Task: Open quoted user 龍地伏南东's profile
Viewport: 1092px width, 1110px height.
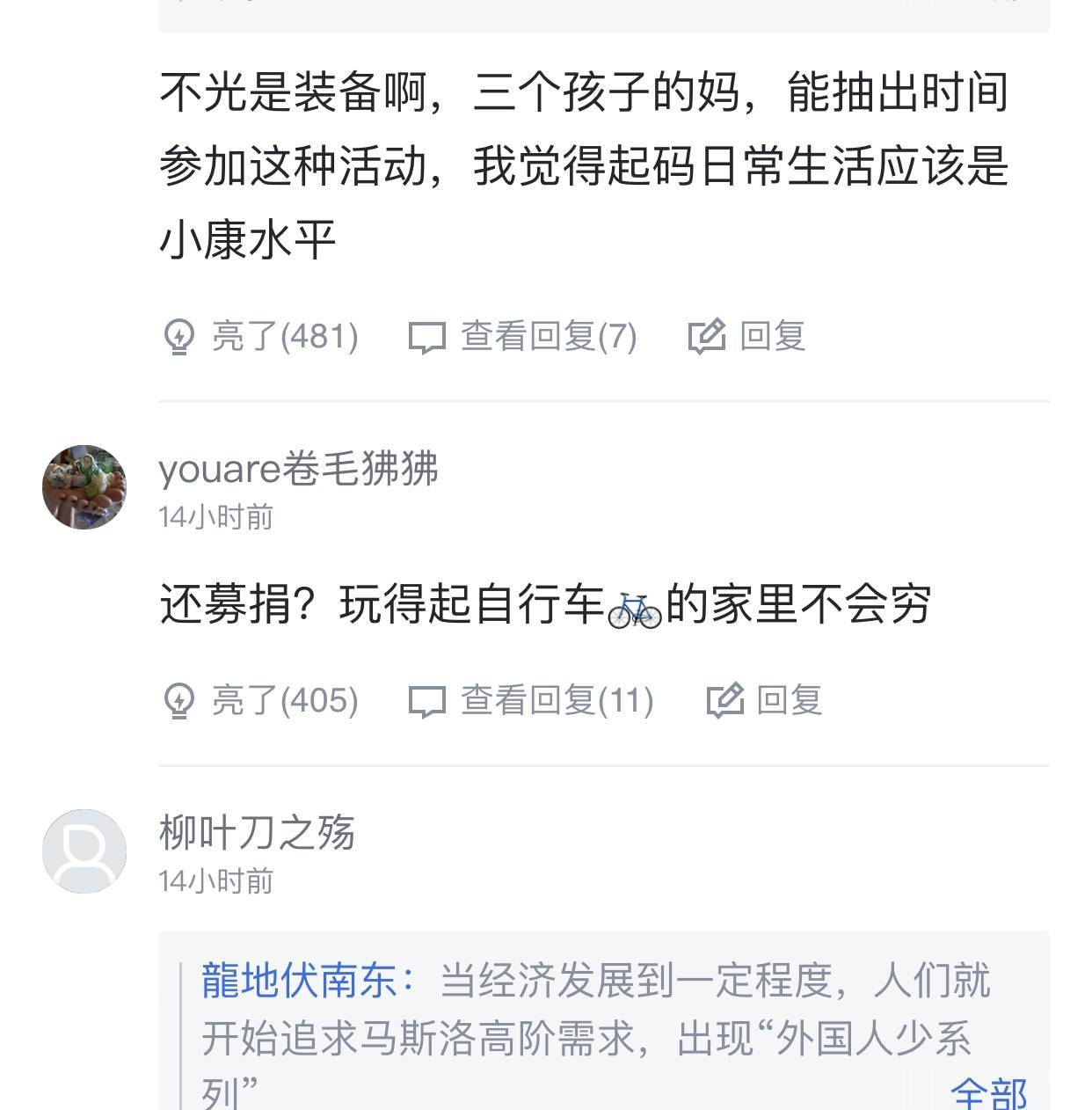Action: tap(299, 980)
